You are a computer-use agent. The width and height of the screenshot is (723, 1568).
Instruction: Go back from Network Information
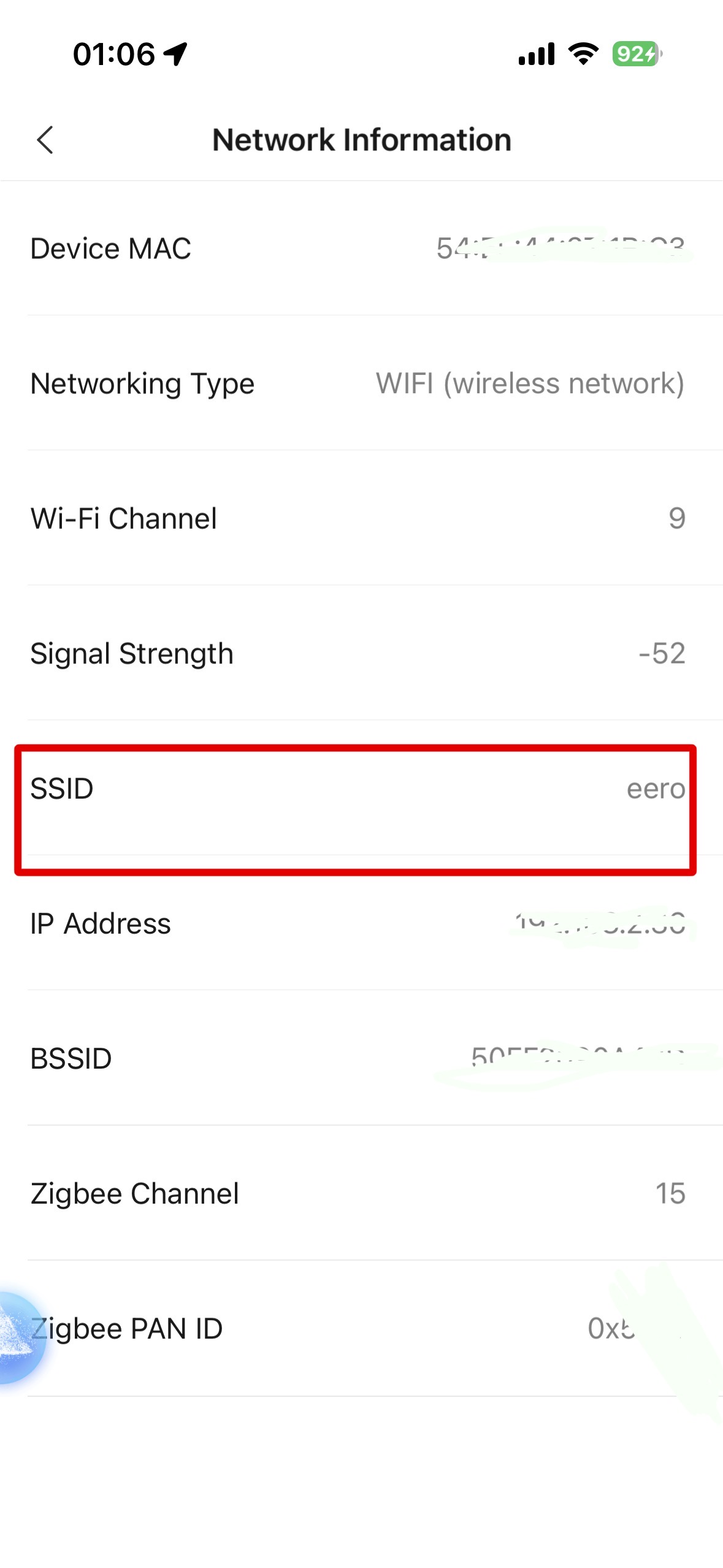[45, 140]
